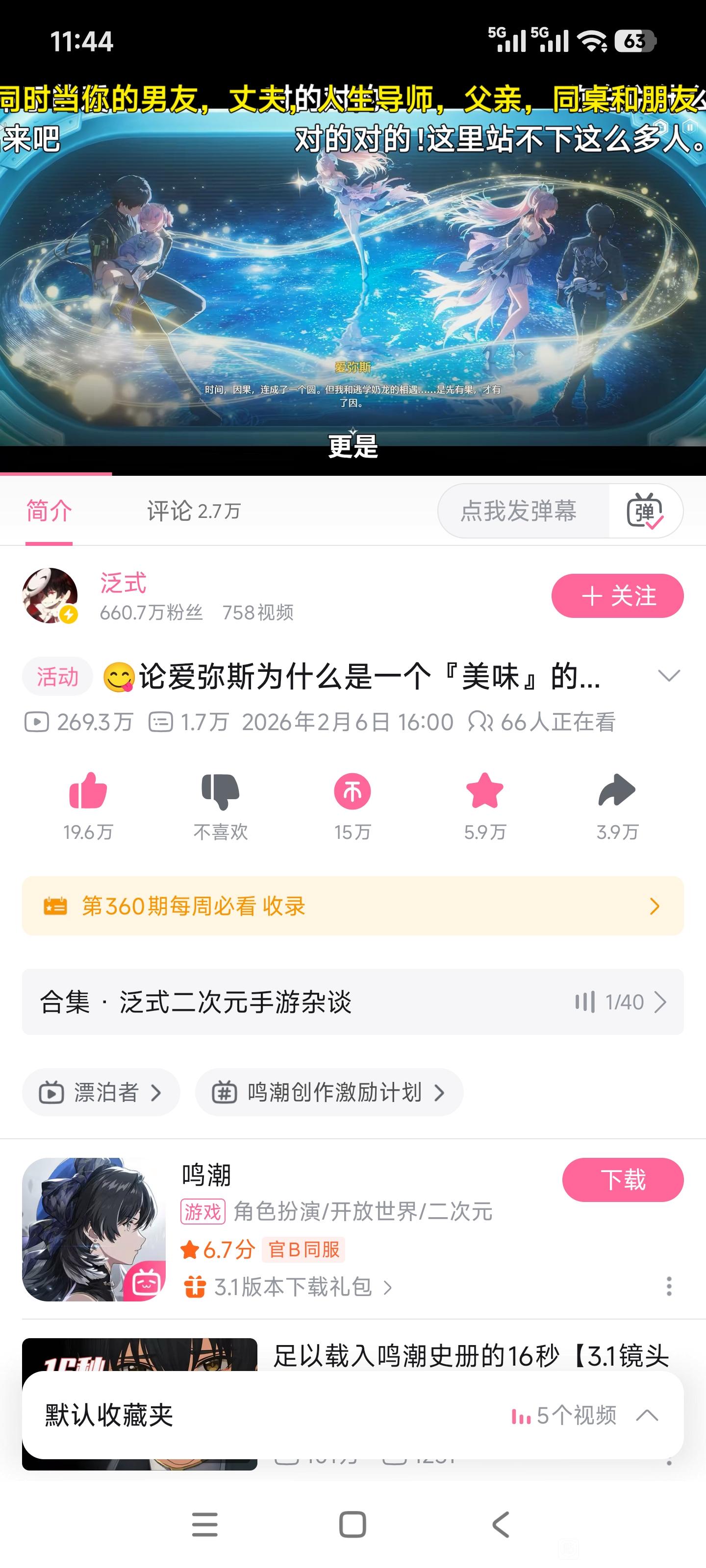Open the more options on 鸣潮 card
706x1568 pixels.
(669, 1286)
